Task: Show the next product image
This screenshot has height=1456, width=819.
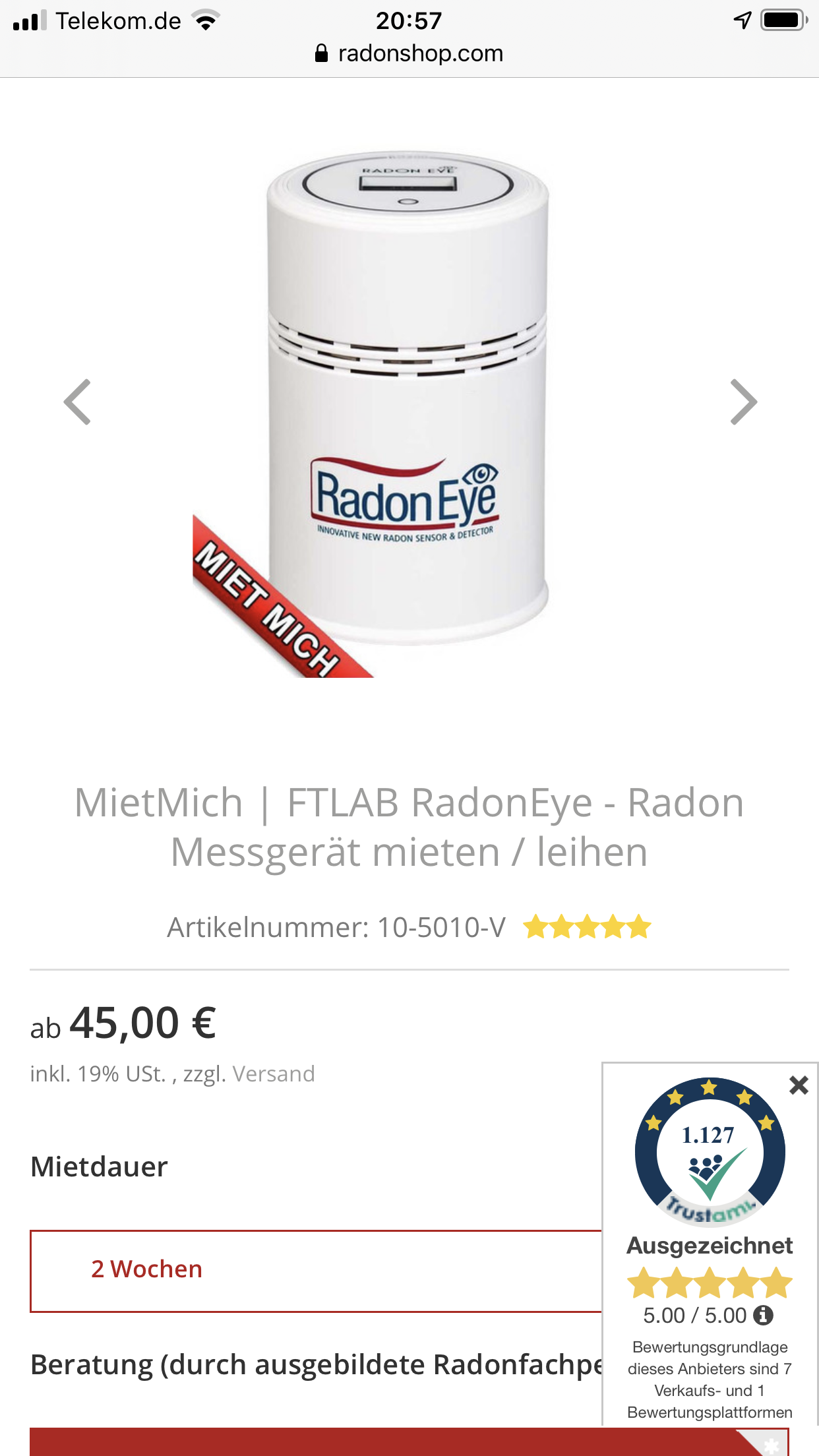Action: point(743,402)
